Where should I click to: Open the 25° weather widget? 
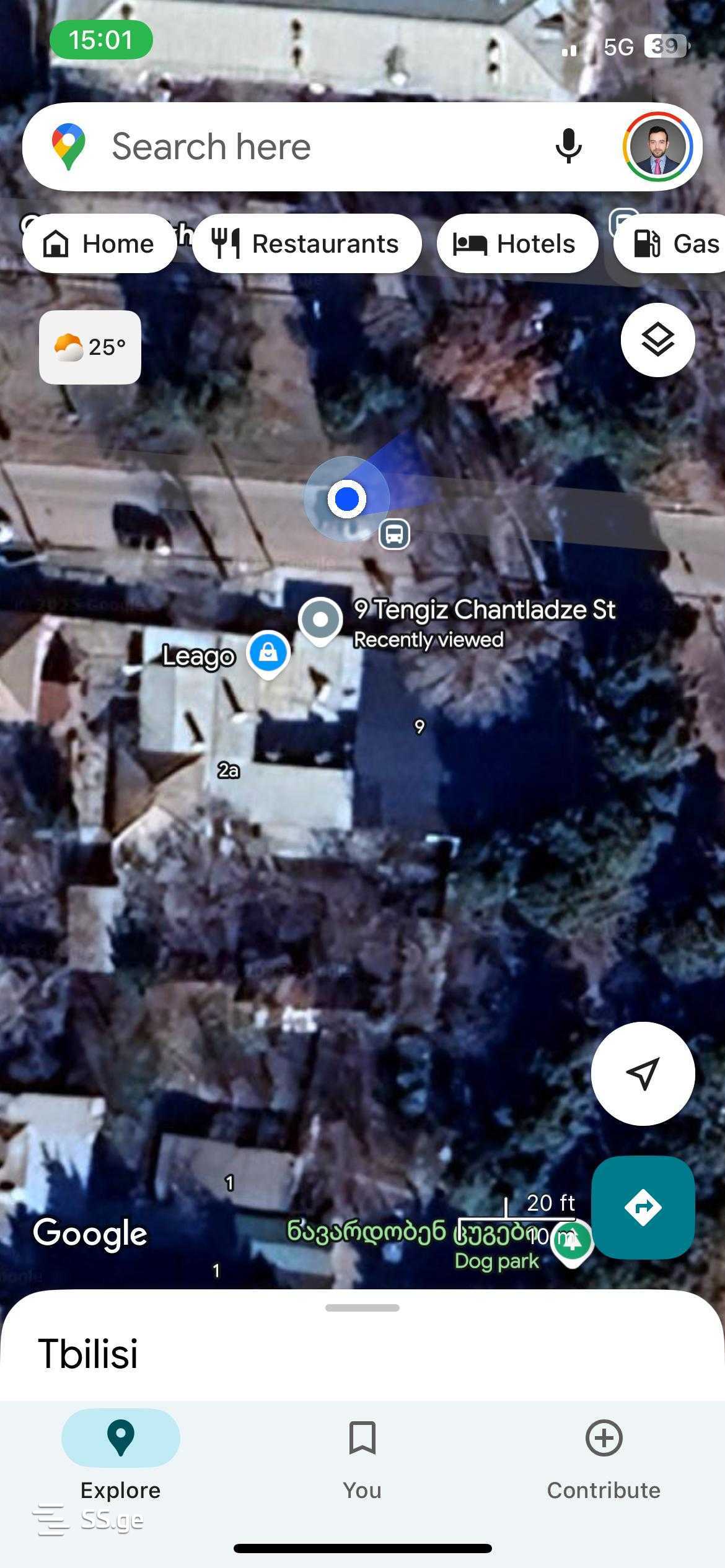click(x=90, y=347)
